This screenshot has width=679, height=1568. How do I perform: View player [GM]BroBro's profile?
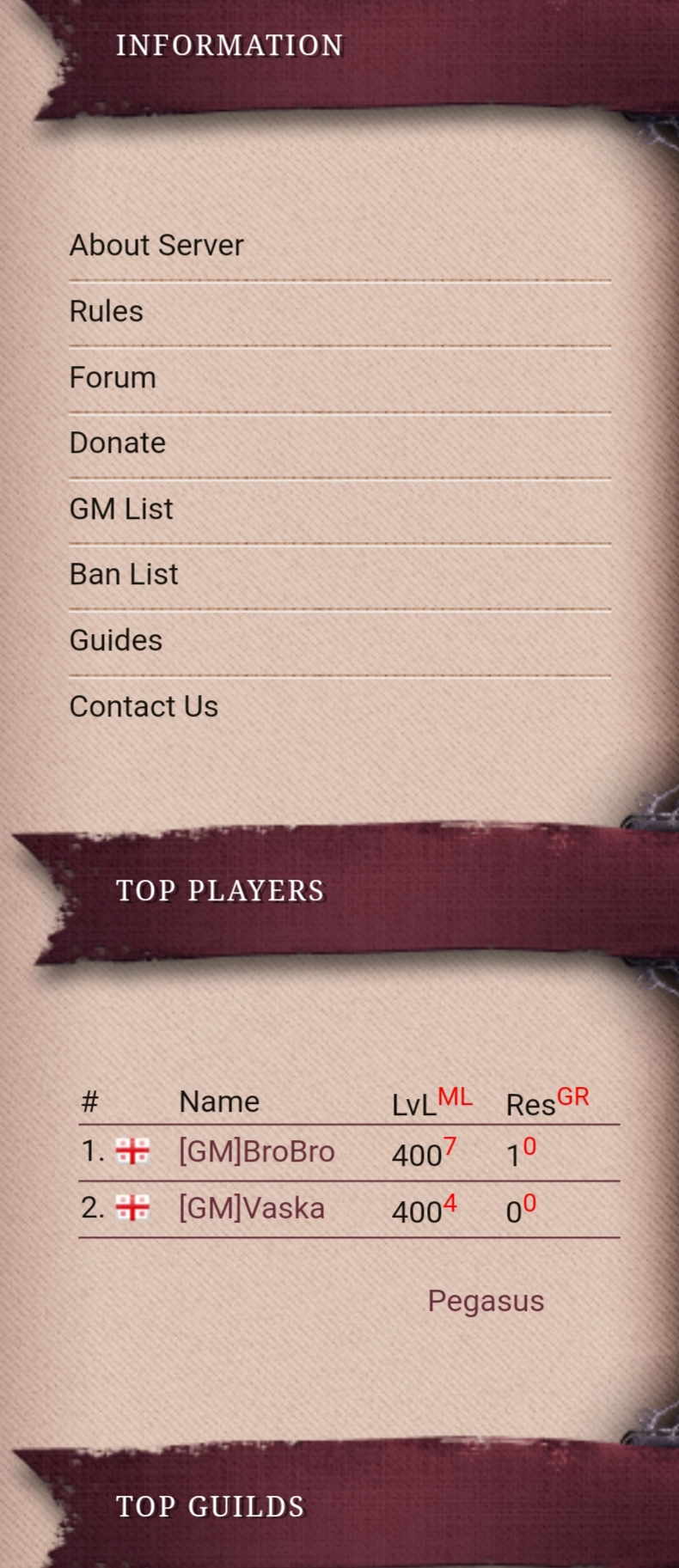click(x=256, y=1151)
